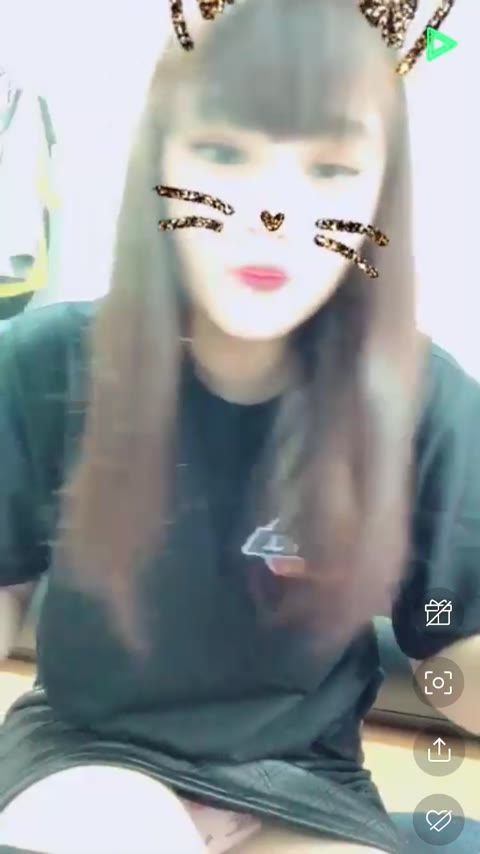
Task: Capture a screenshot of the stream
Action: click(x=439, y=682)
